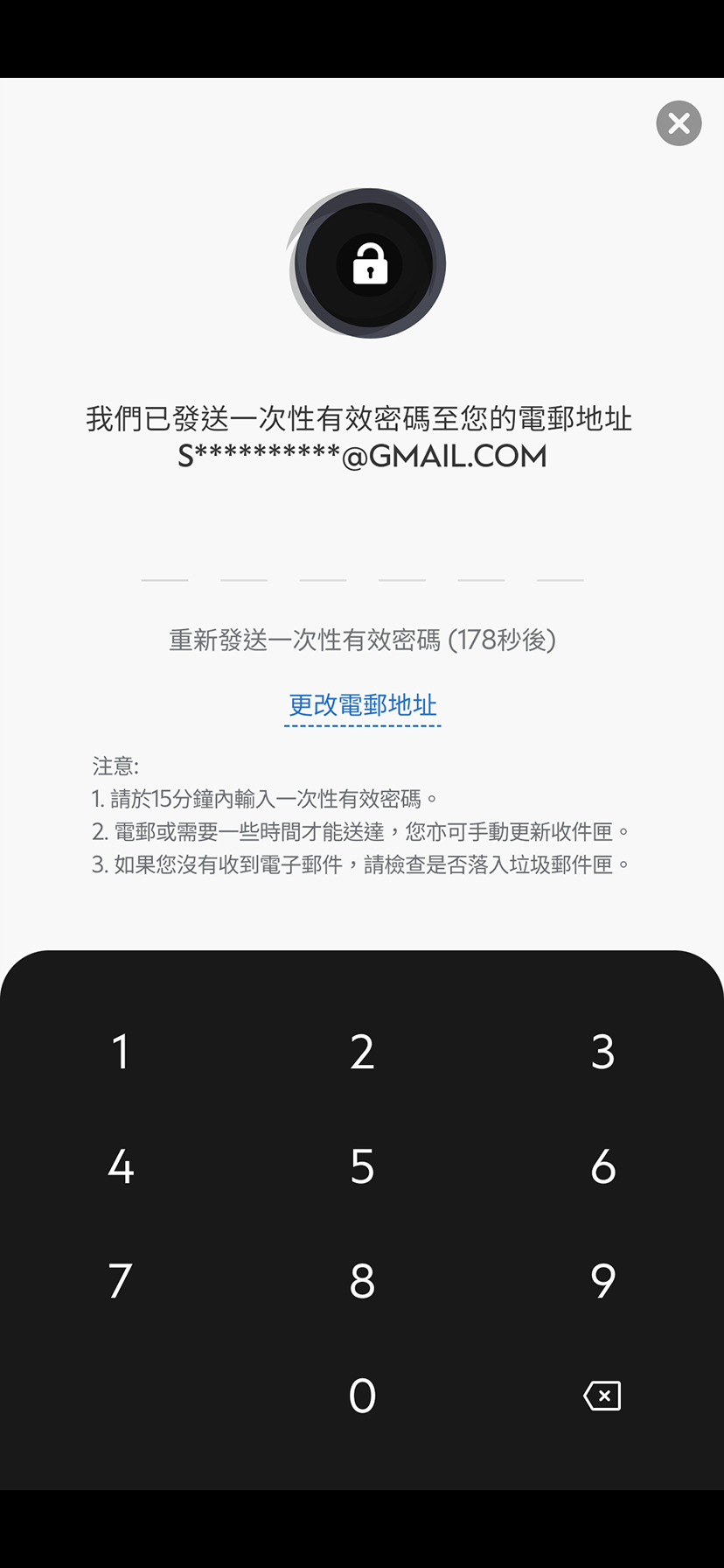Viewport: 724px width, 1568px height.
Task: Dismiss the verification screen with the X
Action: pos(679,123)
